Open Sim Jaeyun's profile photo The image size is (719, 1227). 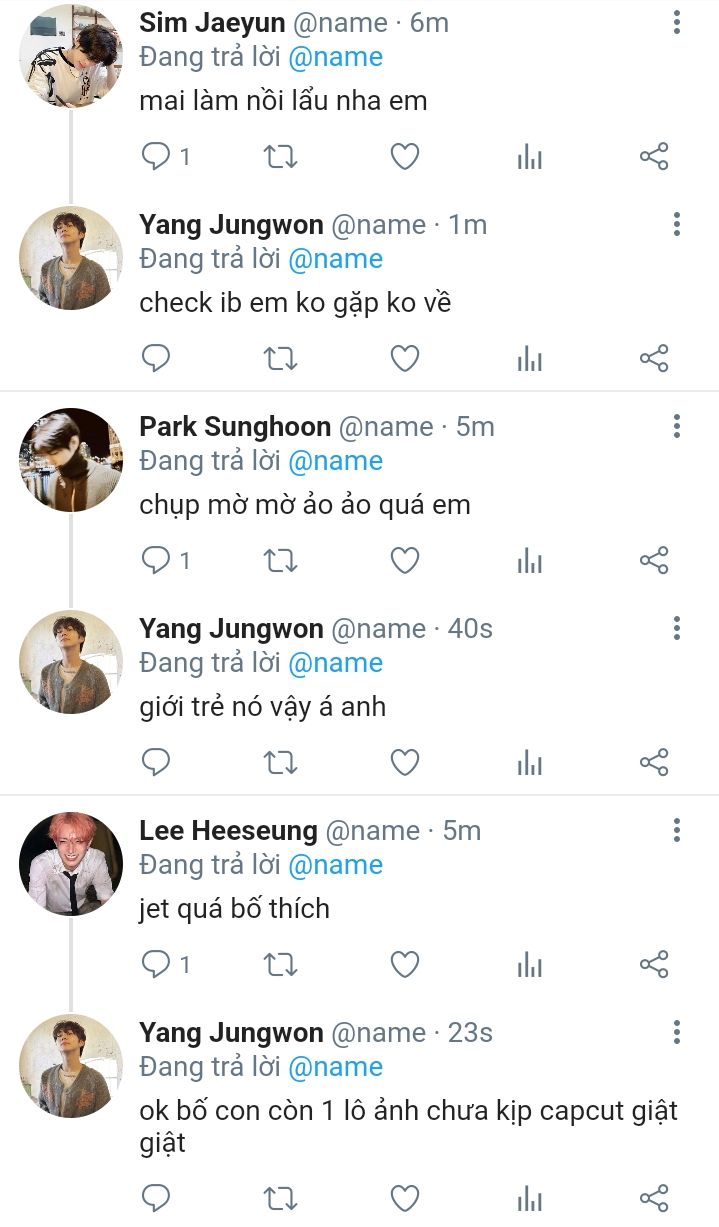[x=71, y=56]
